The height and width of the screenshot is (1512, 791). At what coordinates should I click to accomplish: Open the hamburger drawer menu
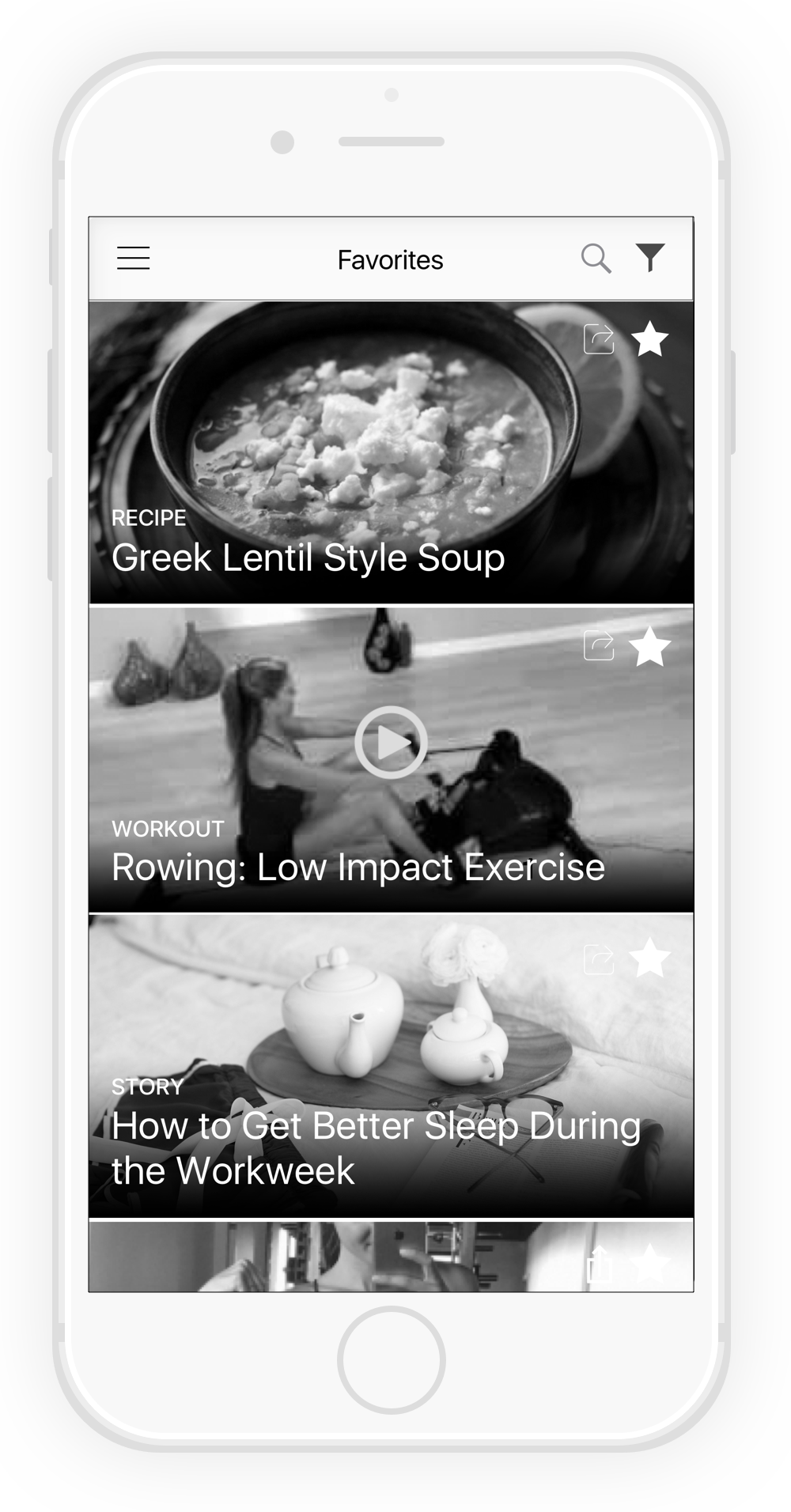tap(133, 259)
